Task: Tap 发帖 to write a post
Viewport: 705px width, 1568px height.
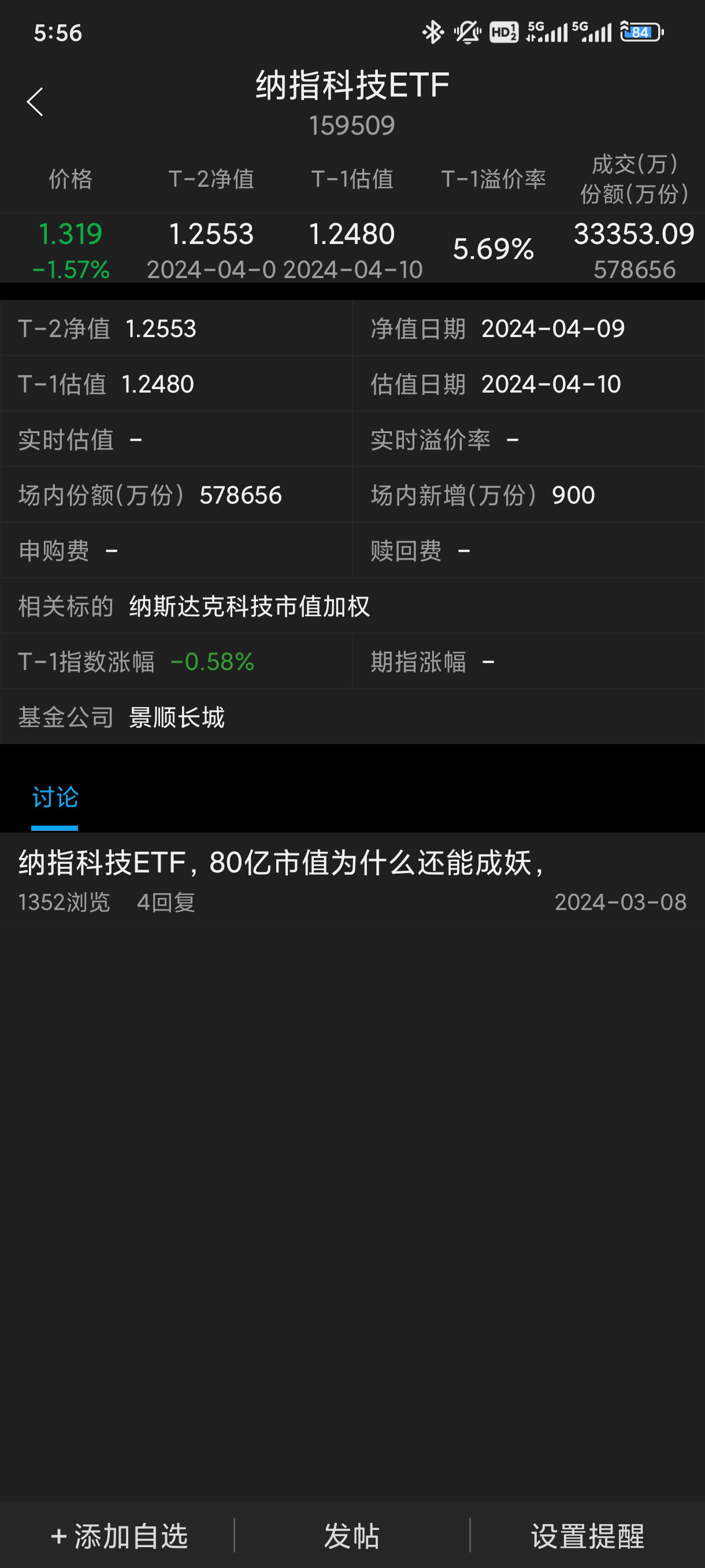Action: pos(351,1535)
